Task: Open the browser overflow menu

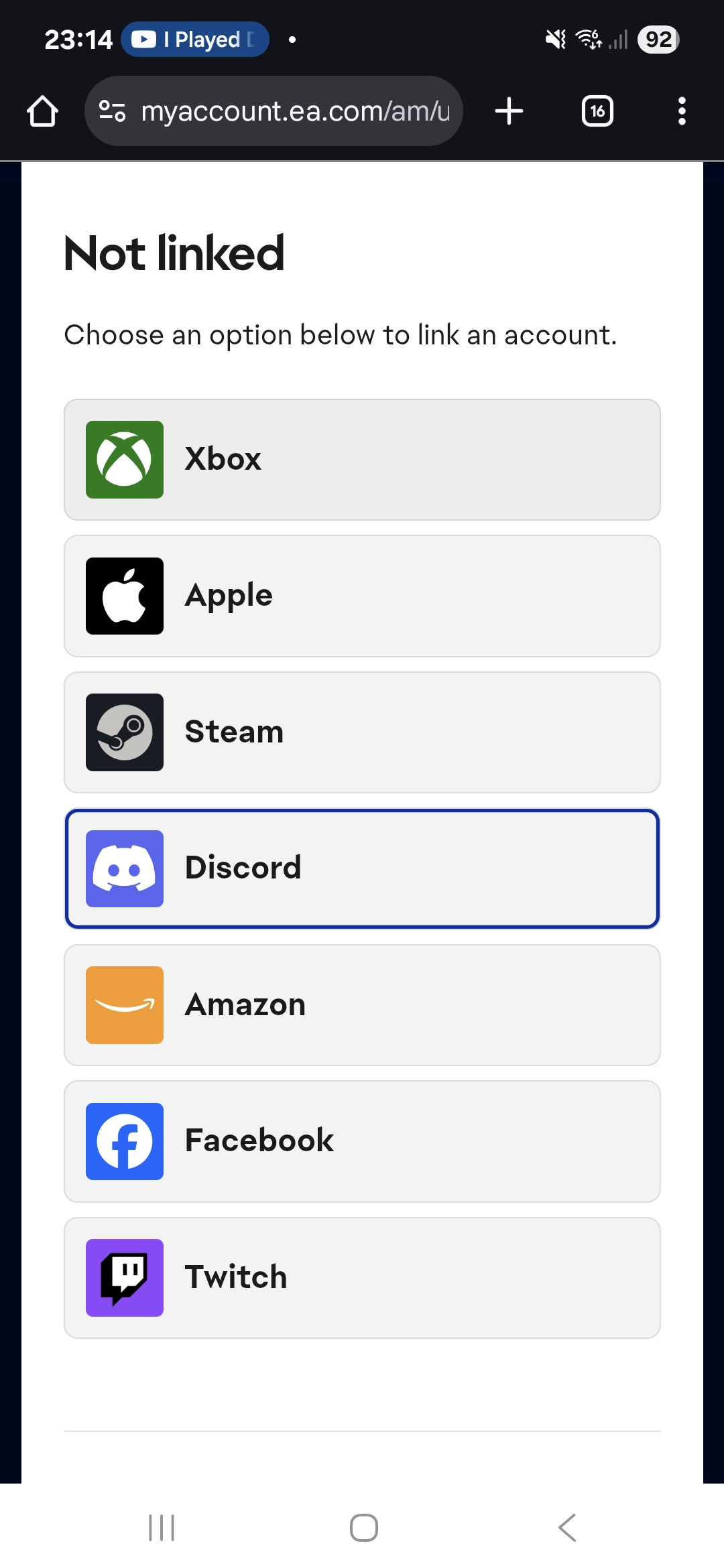Action: [682, 111]
